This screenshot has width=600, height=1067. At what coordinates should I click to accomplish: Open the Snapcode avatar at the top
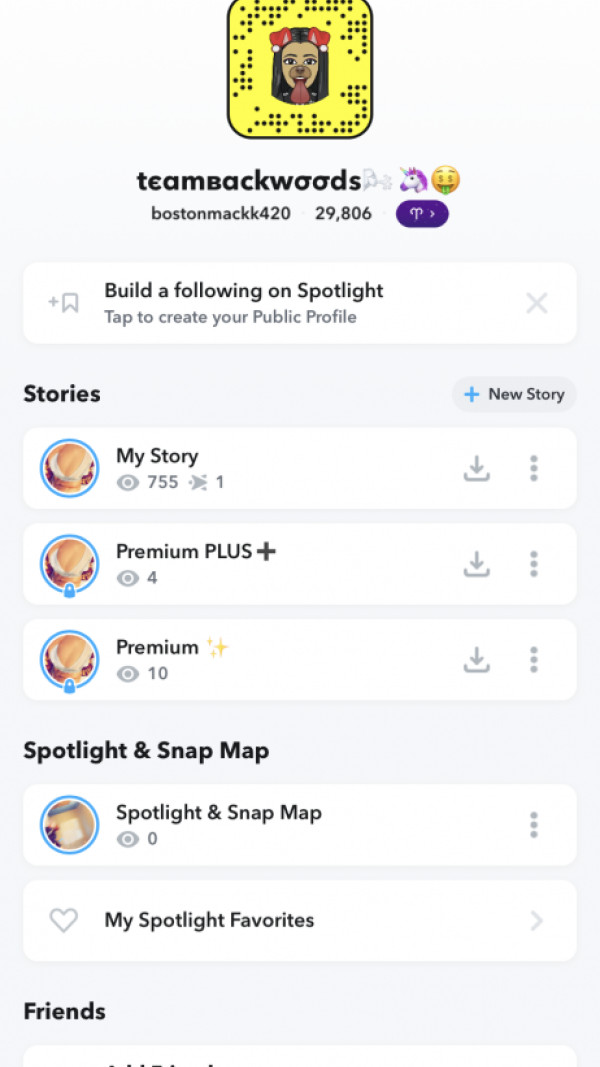pos(300,66)
